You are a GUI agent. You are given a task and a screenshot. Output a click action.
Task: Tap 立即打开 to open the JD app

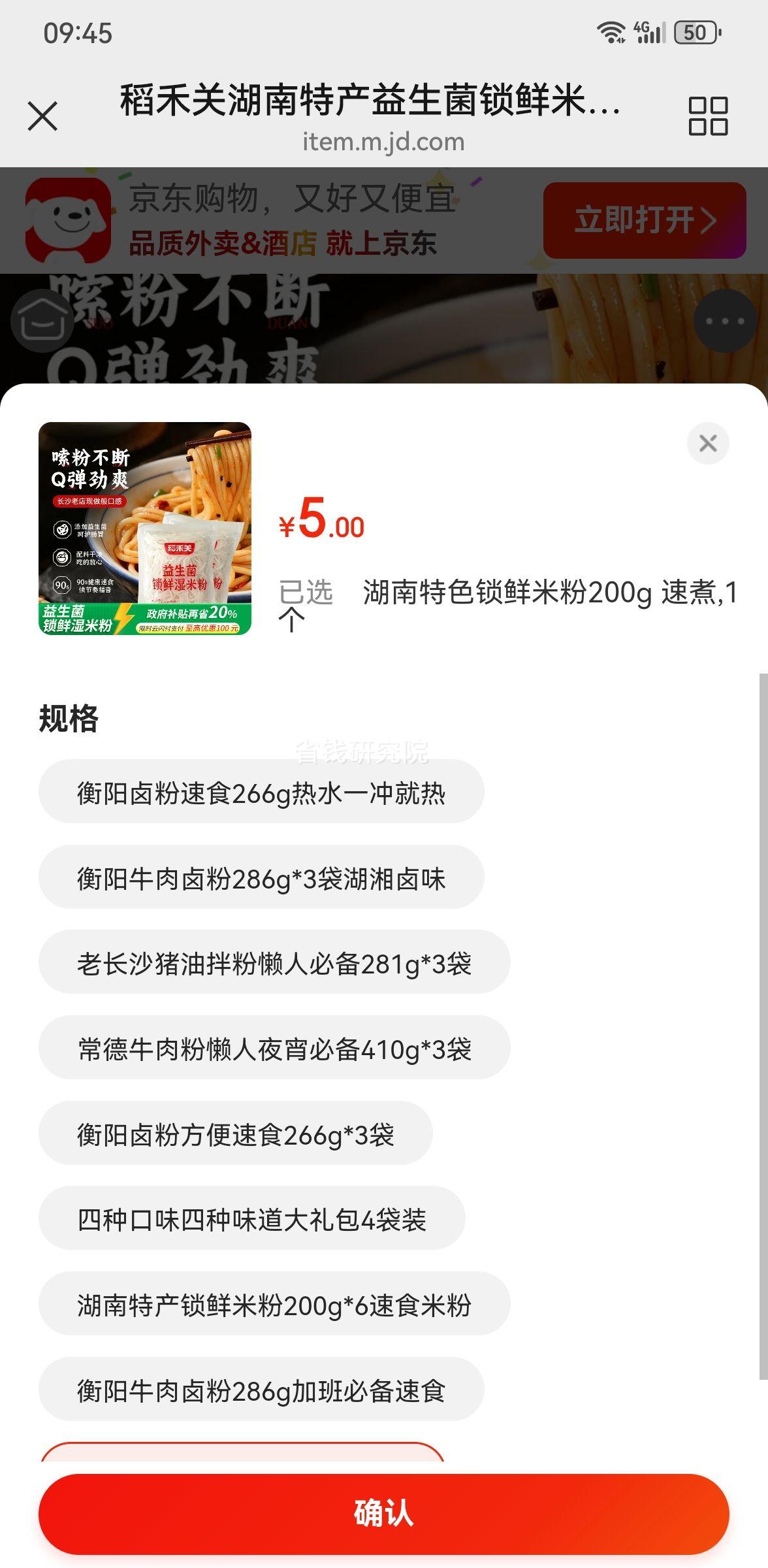[x=643, y=221]
